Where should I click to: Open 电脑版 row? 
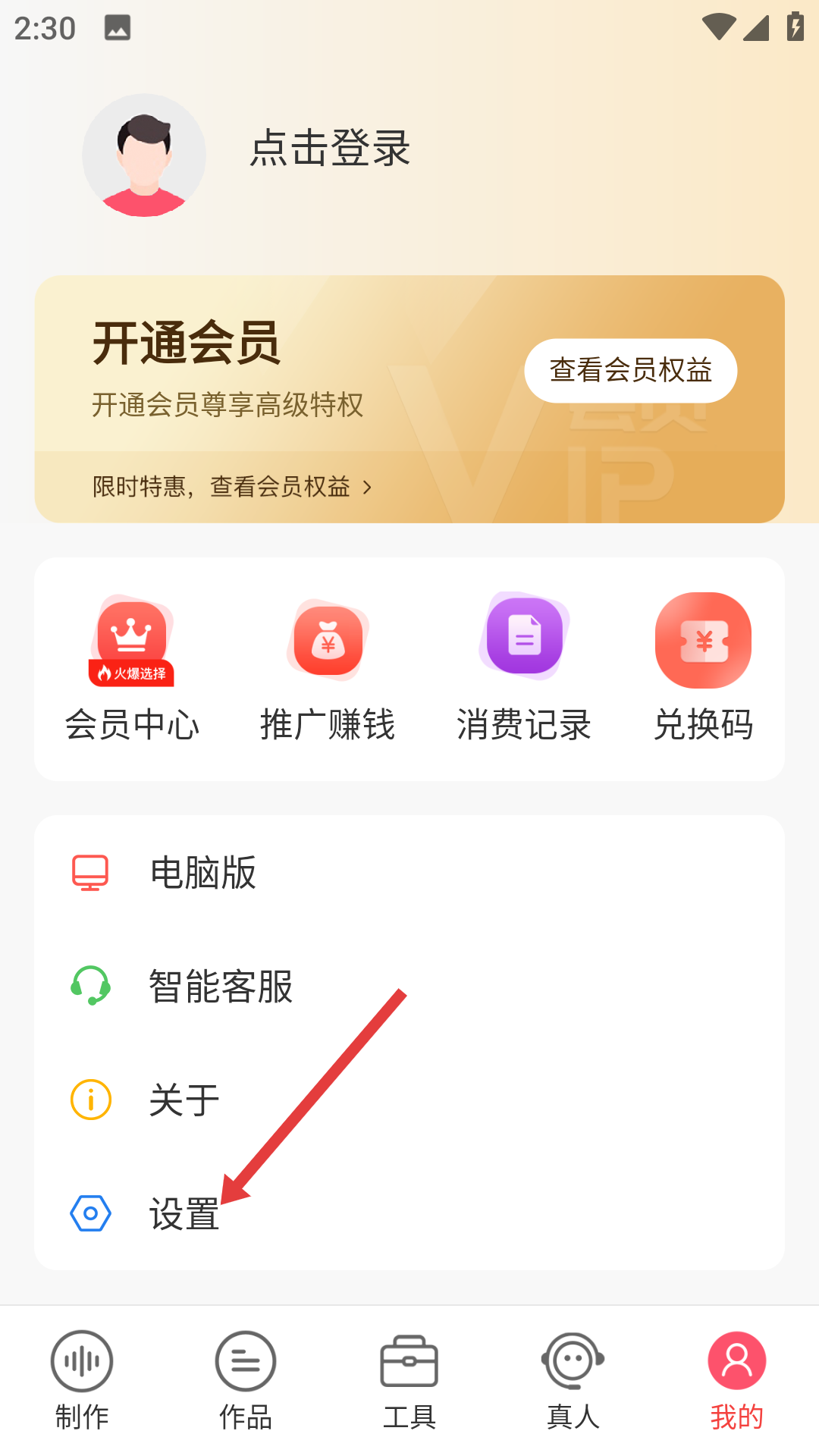(x=409, y=873)
